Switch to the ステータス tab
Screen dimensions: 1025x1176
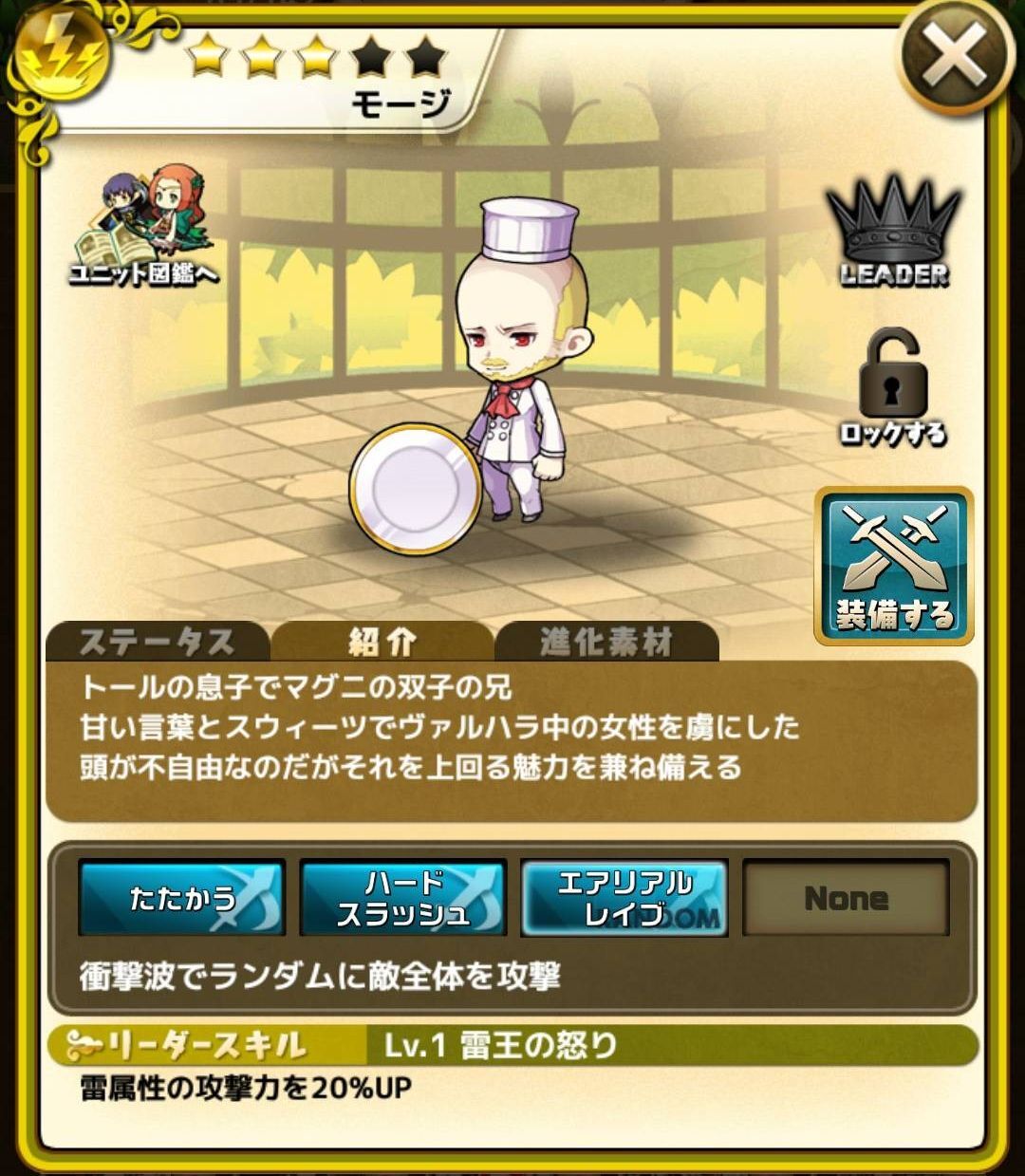coord(157,643)
